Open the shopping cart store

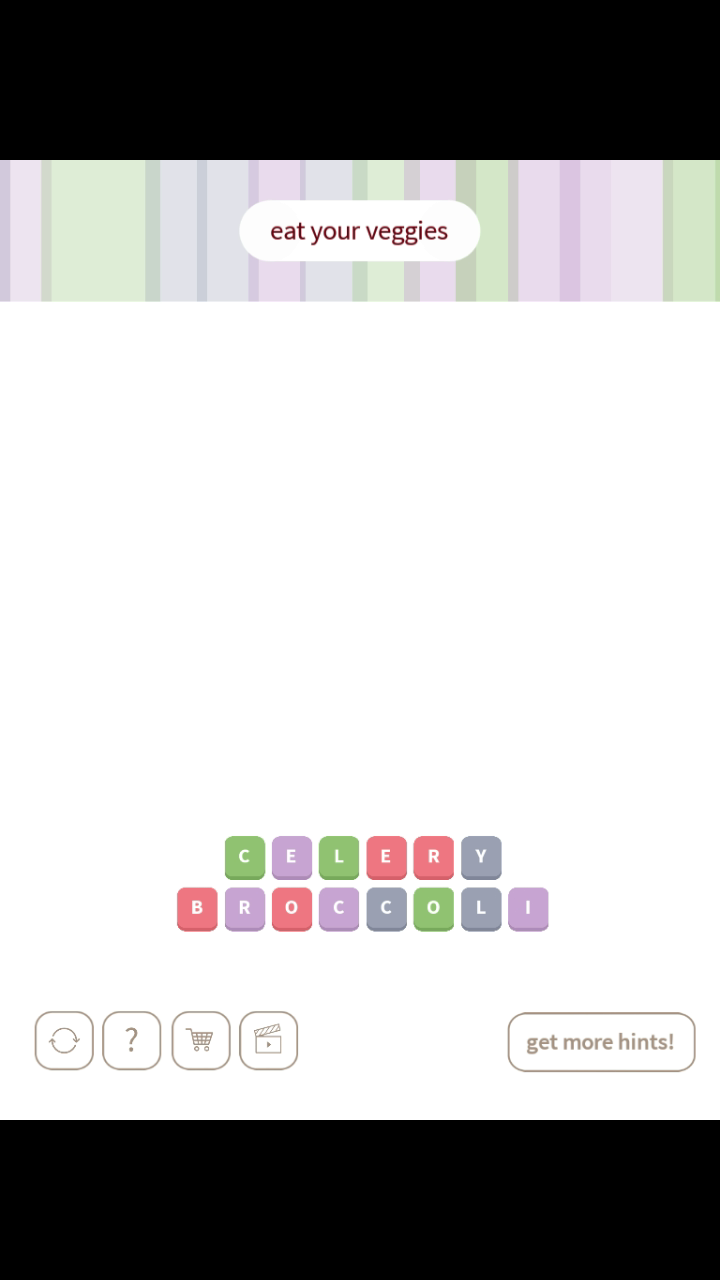click(200, 1041)
